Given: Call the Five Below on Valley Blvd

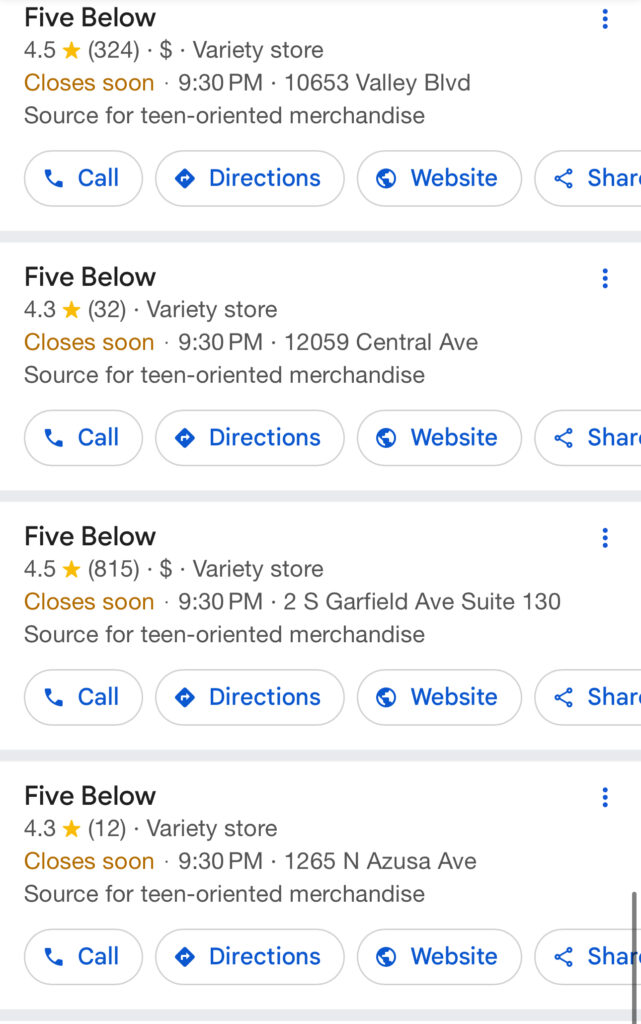Looking at the screenshot, I should [x=83, y=178].
